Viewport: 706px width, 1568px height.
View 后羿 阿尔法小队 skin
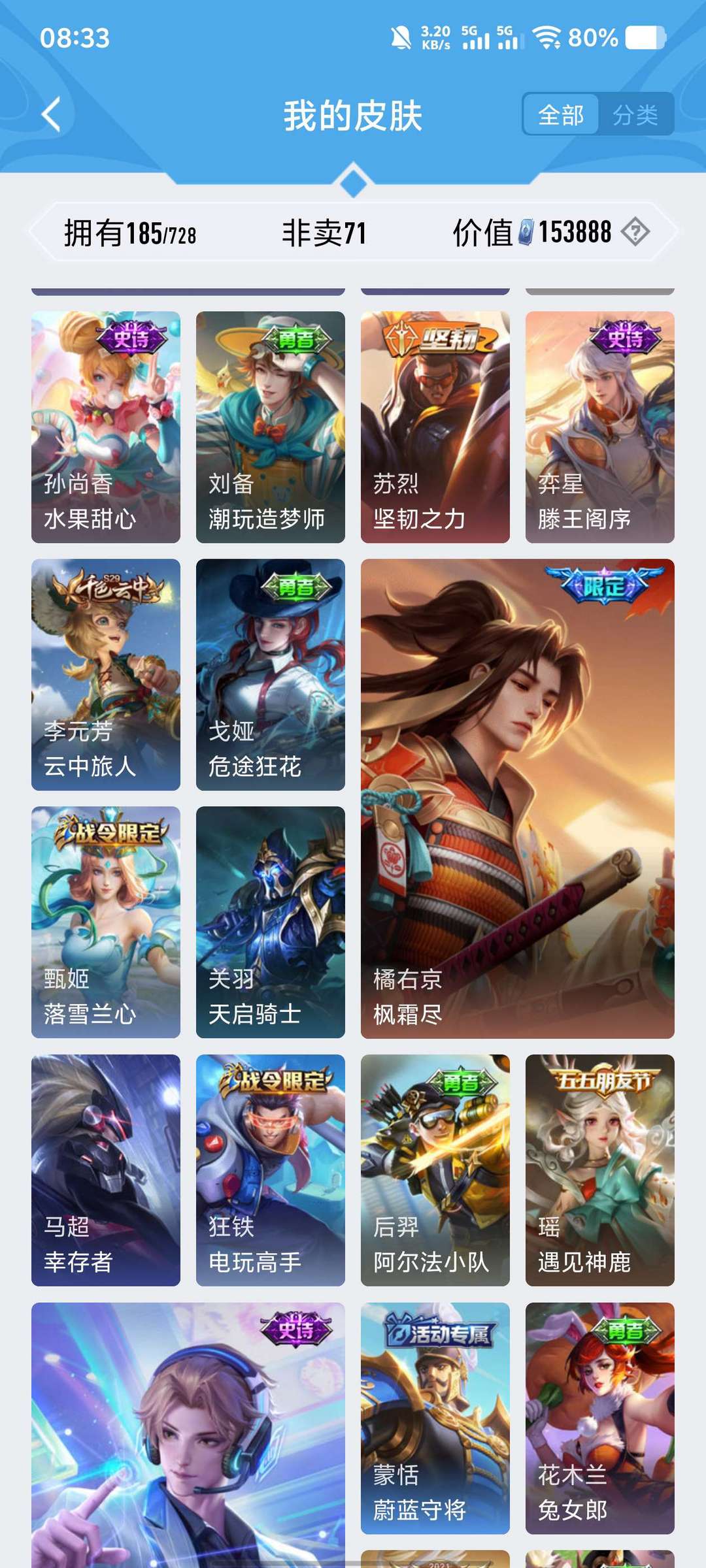[435, 1170]
